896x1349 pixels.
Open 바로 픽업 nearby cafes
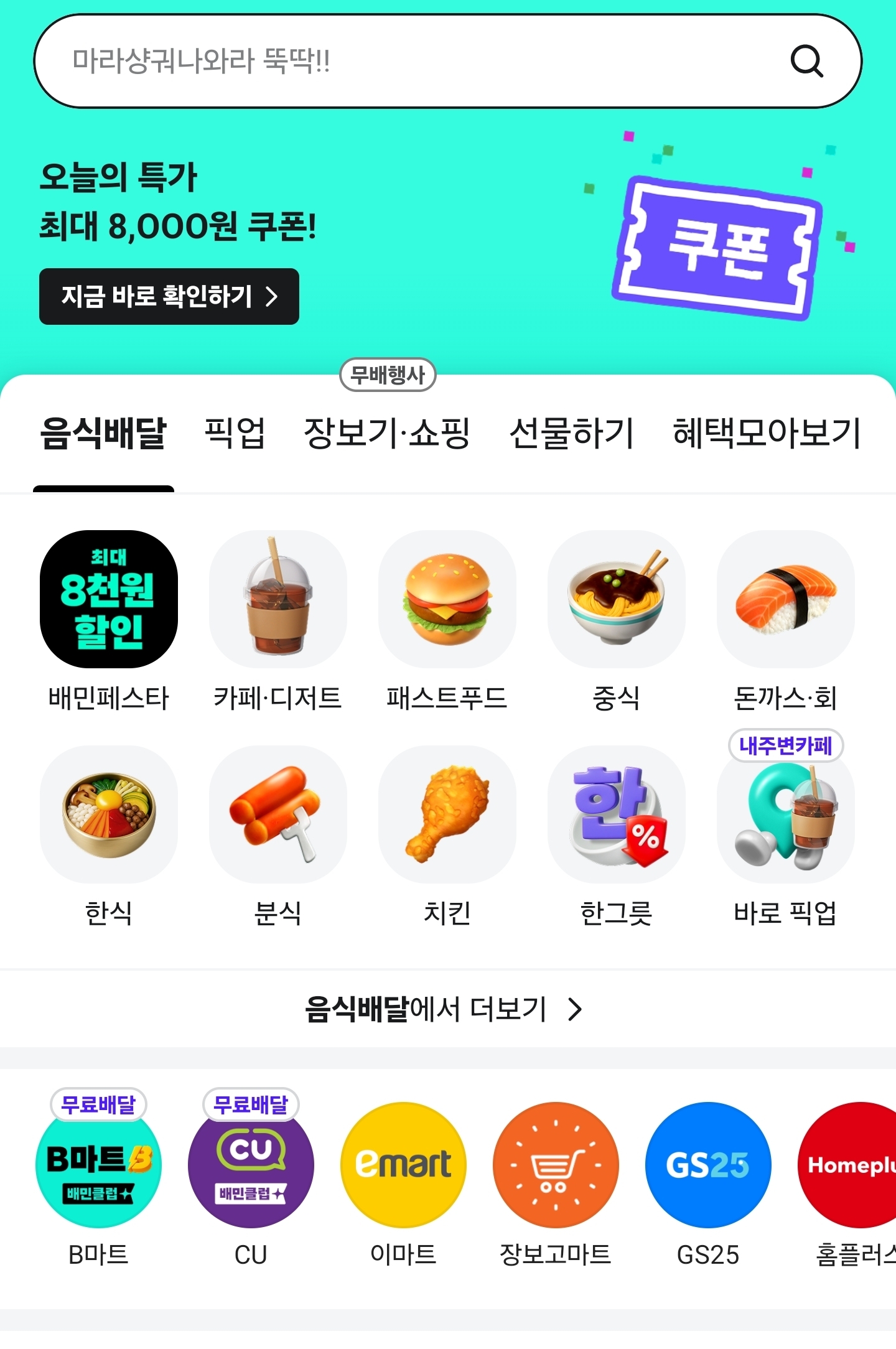[x=785, y=814]
